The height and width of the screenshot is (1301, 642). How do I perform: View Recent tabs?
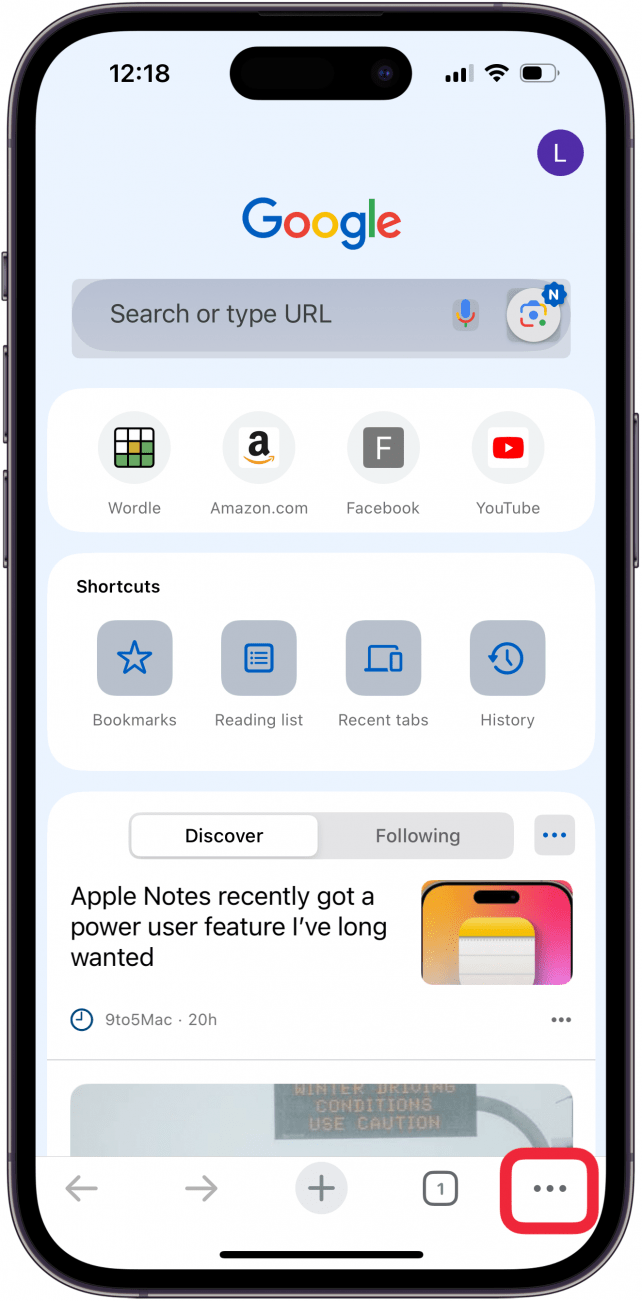coord(383,658)
